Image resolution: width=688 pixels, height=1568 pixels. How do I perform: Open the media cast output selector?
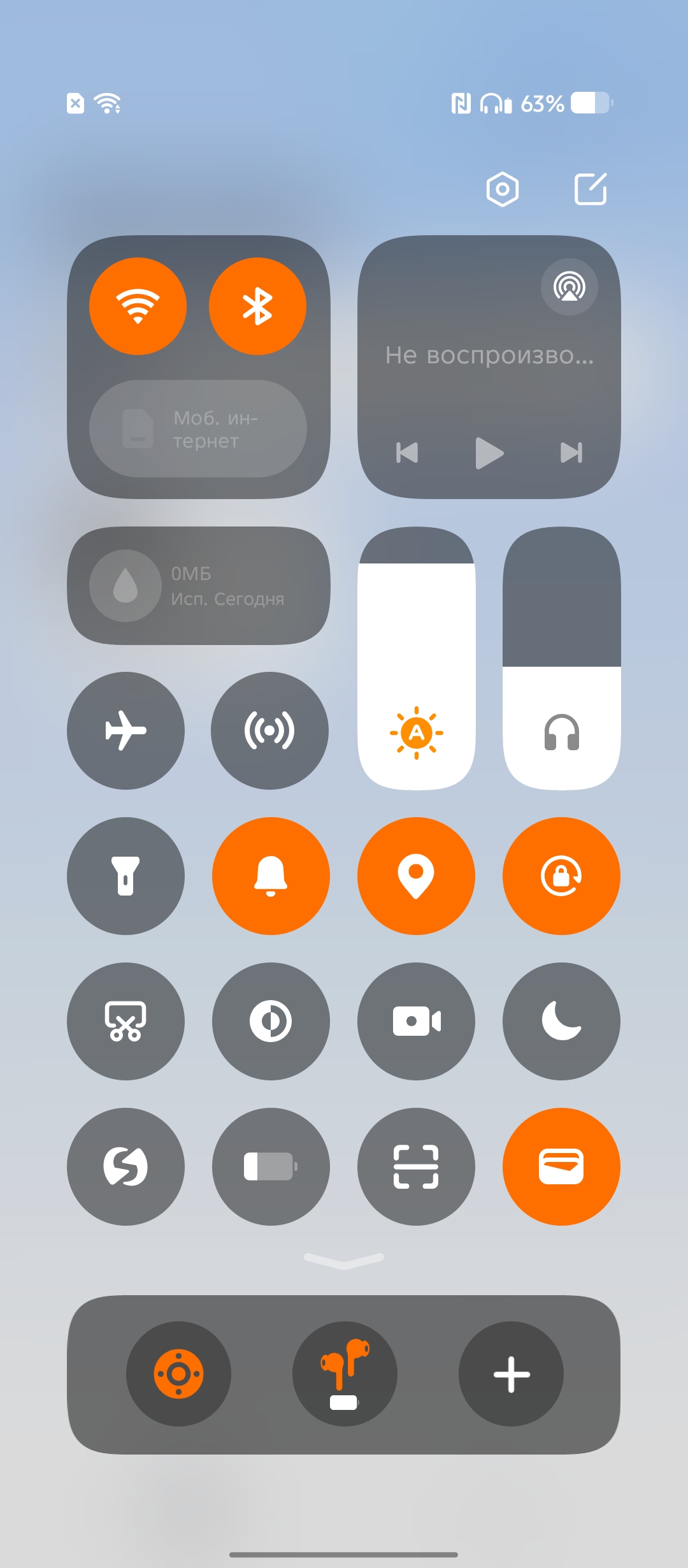pyautogui.click(x=569, y=287)
